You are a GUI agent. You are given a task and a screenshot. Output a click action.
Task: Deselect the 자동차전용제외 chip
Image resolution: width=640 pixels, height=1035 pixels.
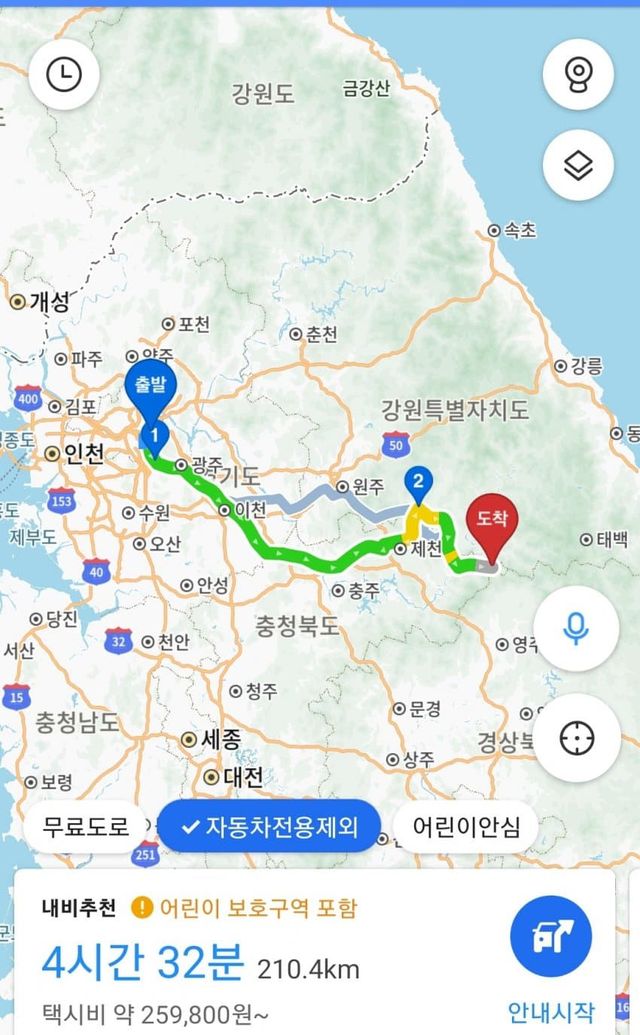coord(269,827)
